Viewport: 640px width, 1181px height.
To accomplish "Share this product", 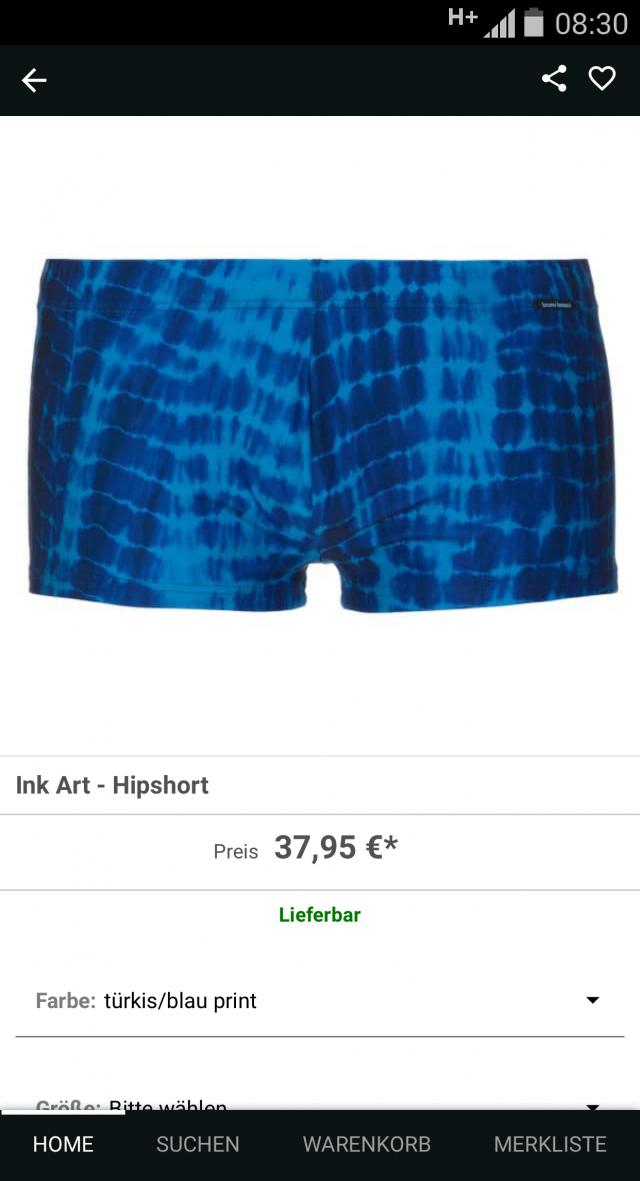I will [x=554, y=79].
